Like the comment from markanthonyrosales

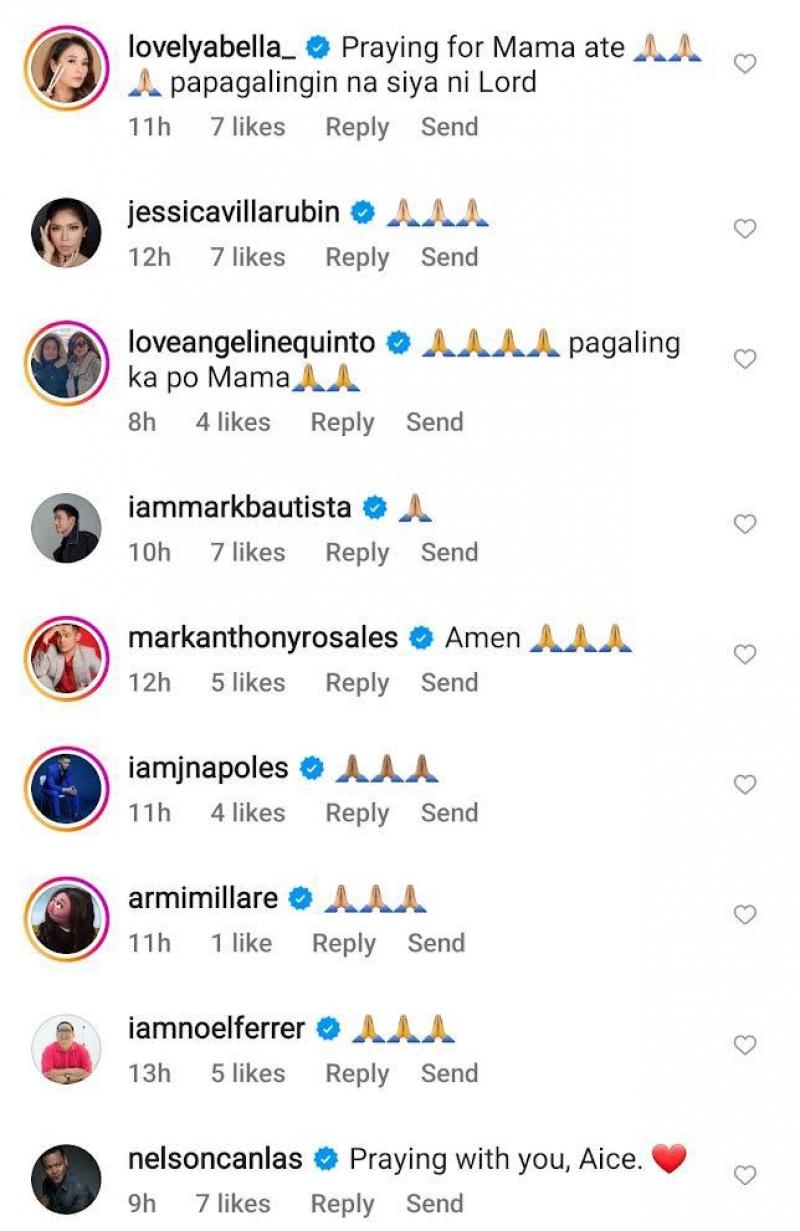[745, 654]
